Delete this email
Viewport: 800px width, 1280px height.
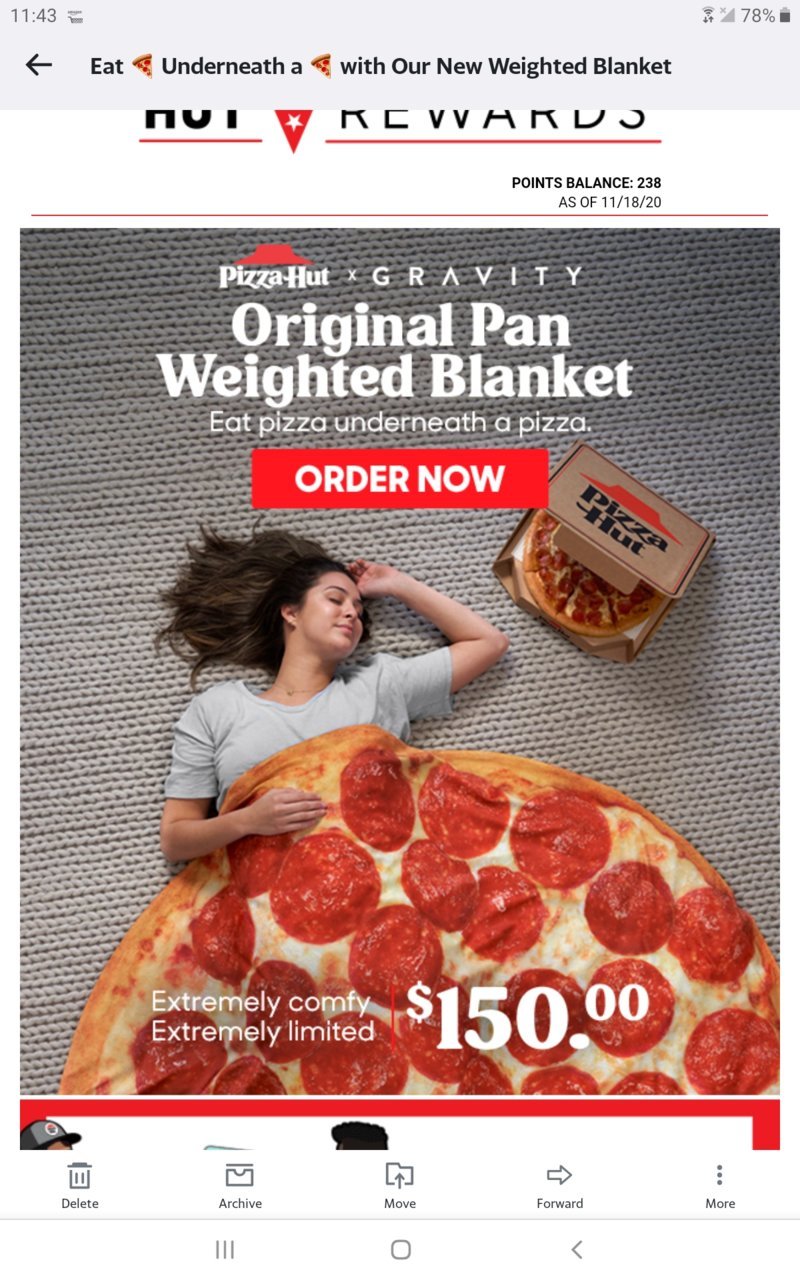pyautogui.click(x=80, y=1185)
